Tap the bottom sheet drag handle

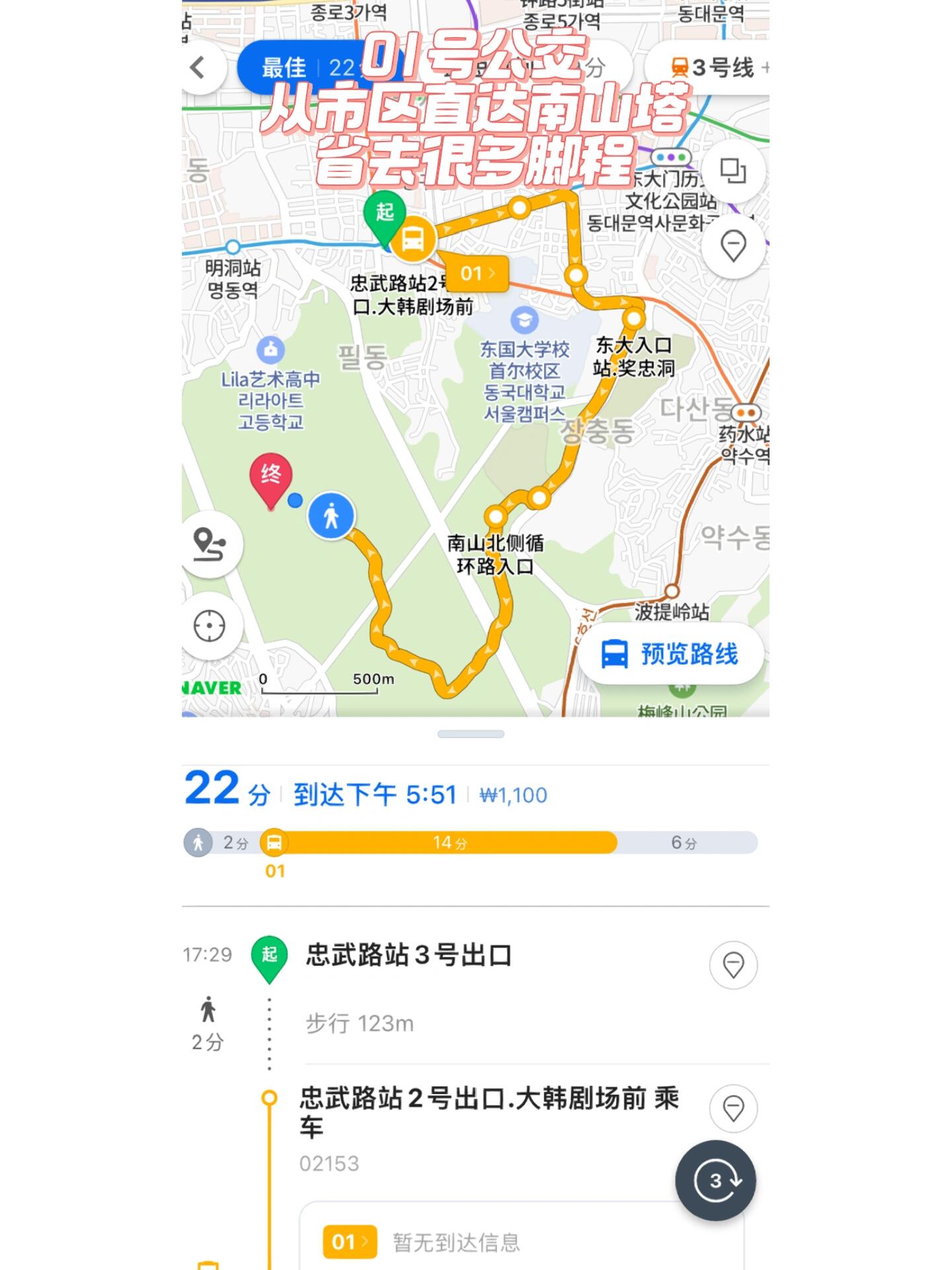click(x=471, y=734)
